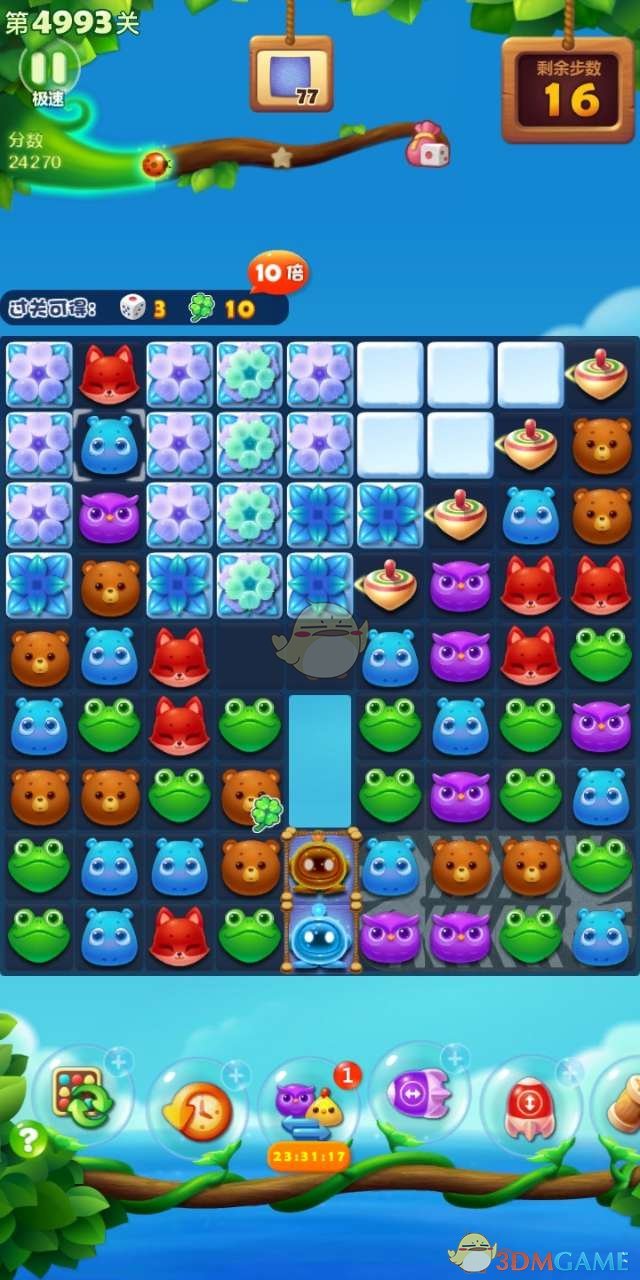Image resolution: width=640 pixels, height=1280 pixels.
Task: Open the gift bag reward on the branch
Action: [428, 146]
